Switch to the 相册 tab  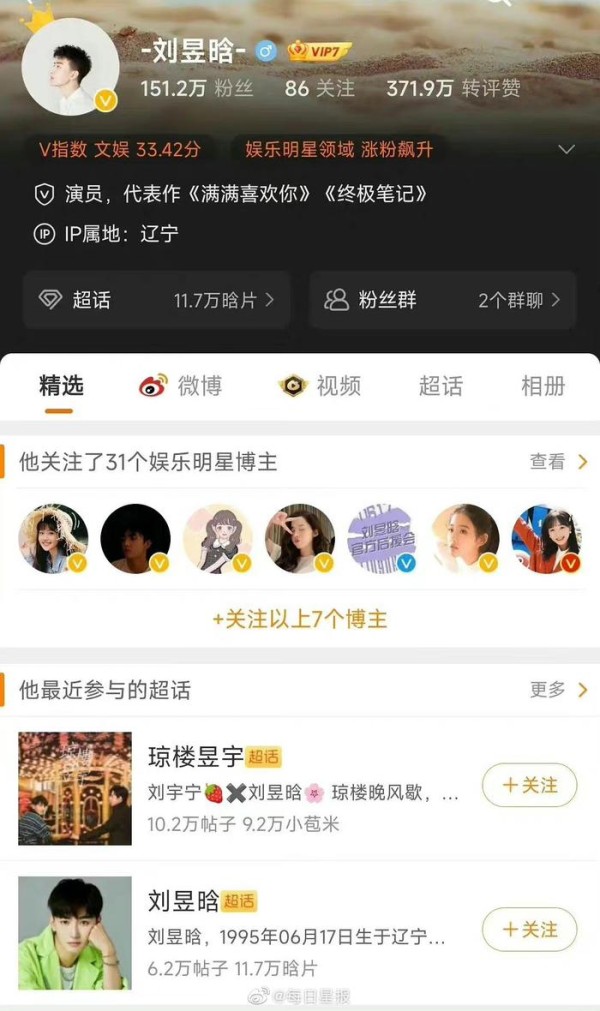pos(543,386)
